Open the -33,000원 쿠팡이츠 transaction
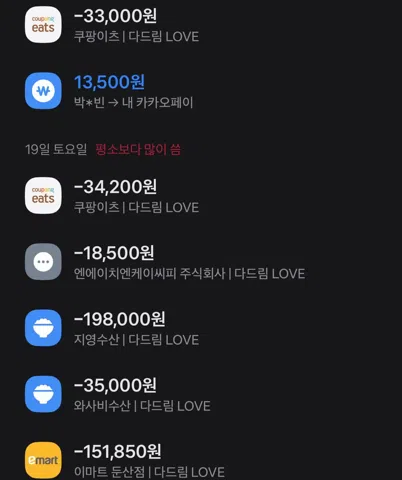The image size is (402, 480). (x=201, y=25)
